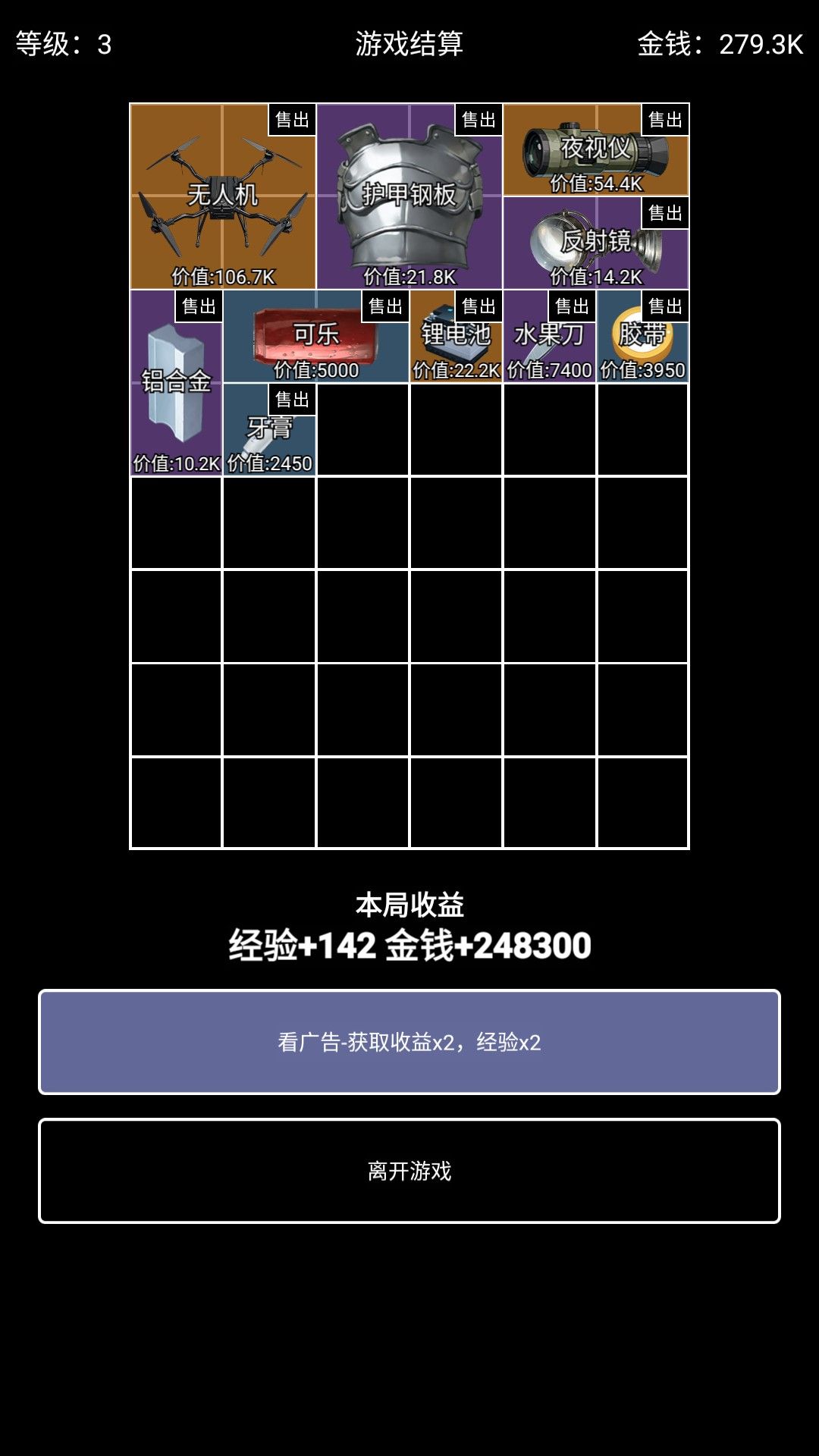Screen dimensions: 819x1456
Task: Sell the 可乐 cola item
Action: (386, 306)
